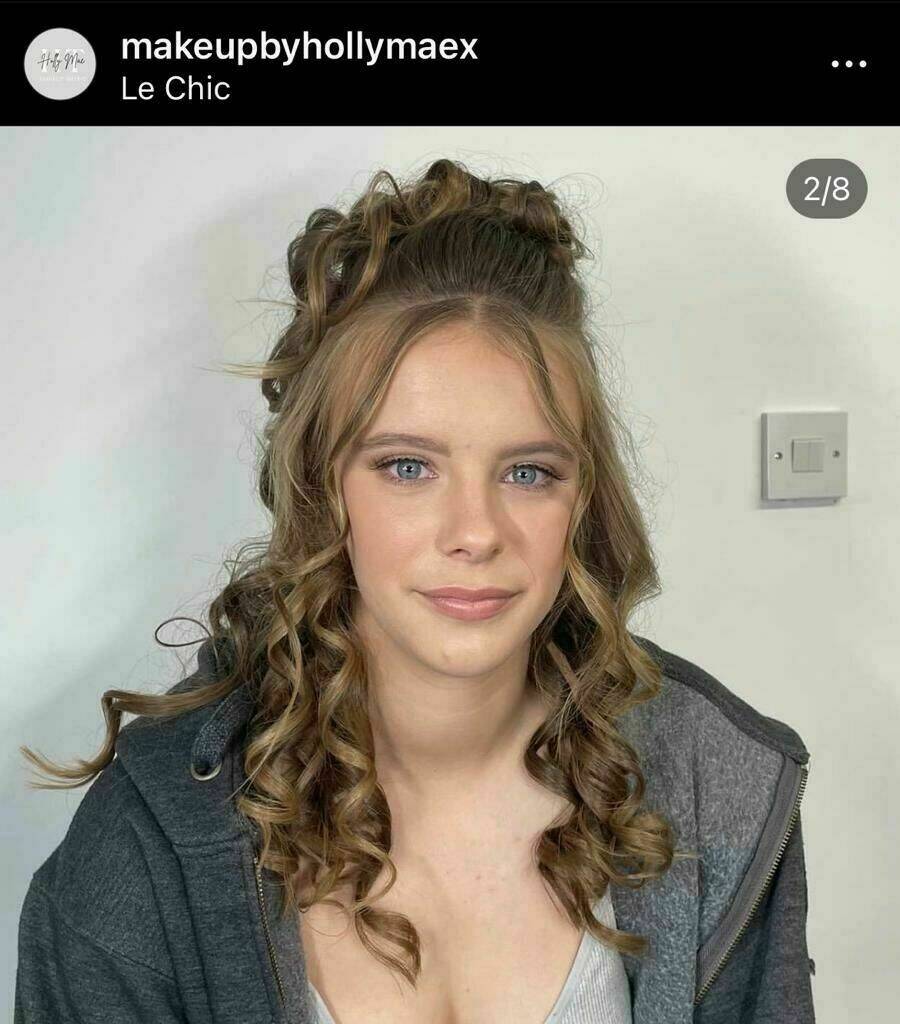Open the Le Chic location
Image resolution: width=900 pixels, height=1024 pixels.
175,89
